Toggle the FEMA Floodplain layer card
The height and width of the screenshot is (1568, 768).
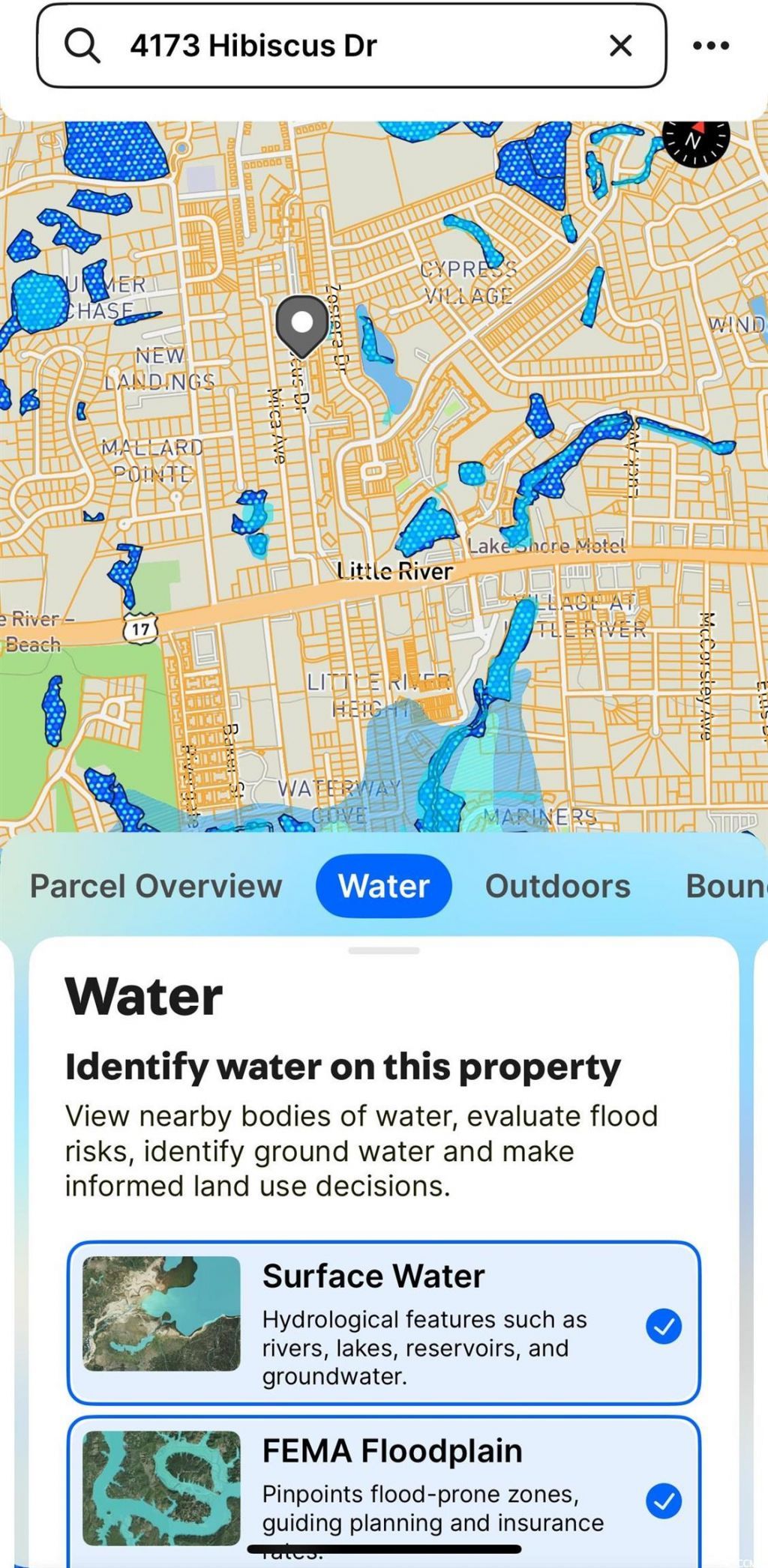(383, 1486)
